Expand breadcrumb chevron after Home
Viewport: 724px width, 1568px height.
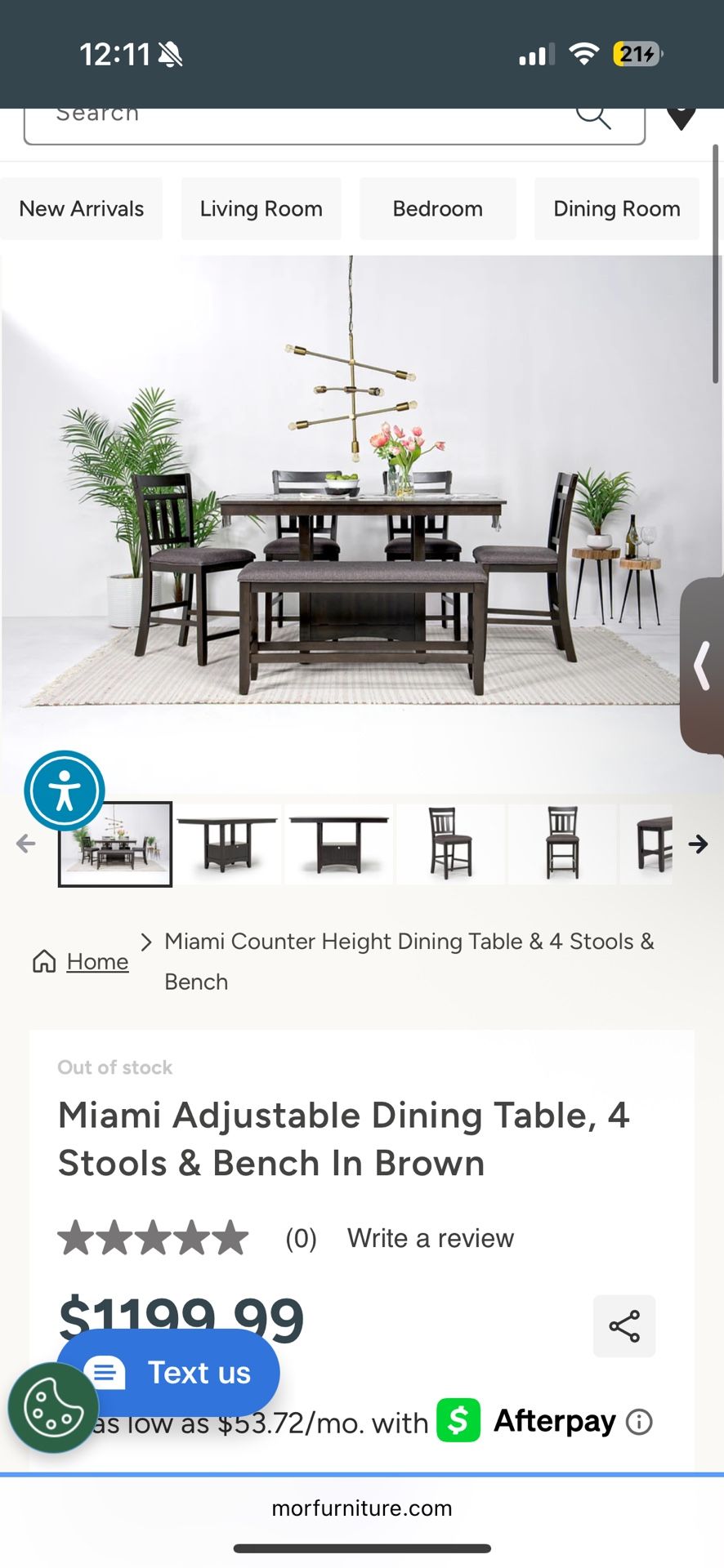tap(146, 942)
